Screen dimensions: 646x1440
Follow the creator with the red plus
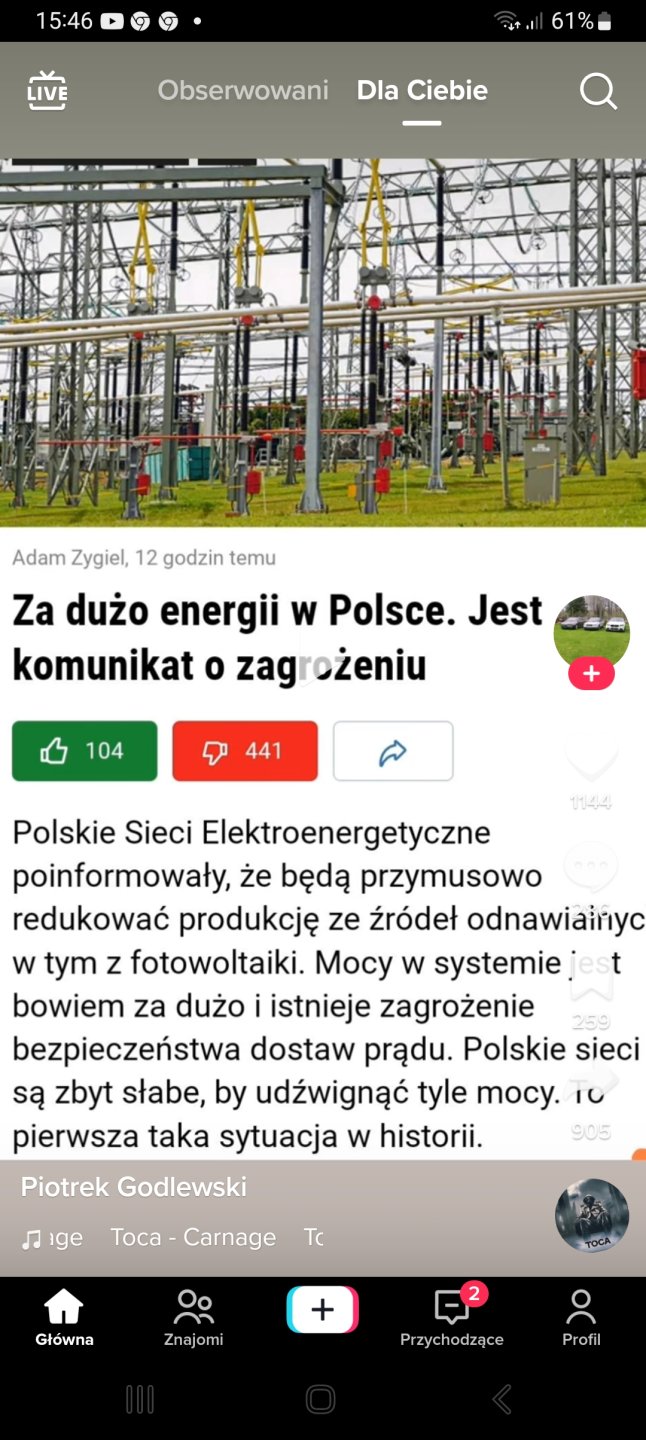591,674
